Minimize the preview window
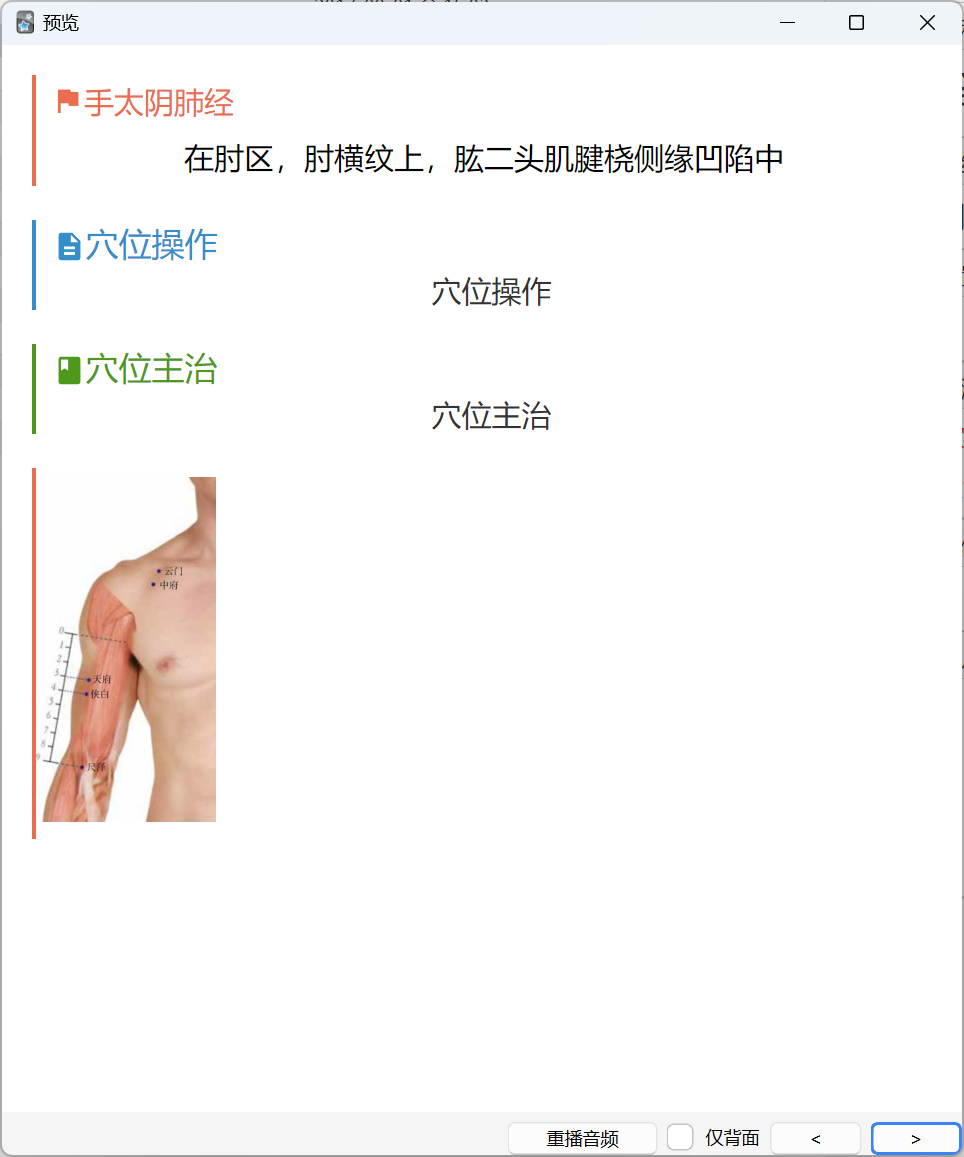Viewport: 964px width, 1157px height. tap(787, 23)
